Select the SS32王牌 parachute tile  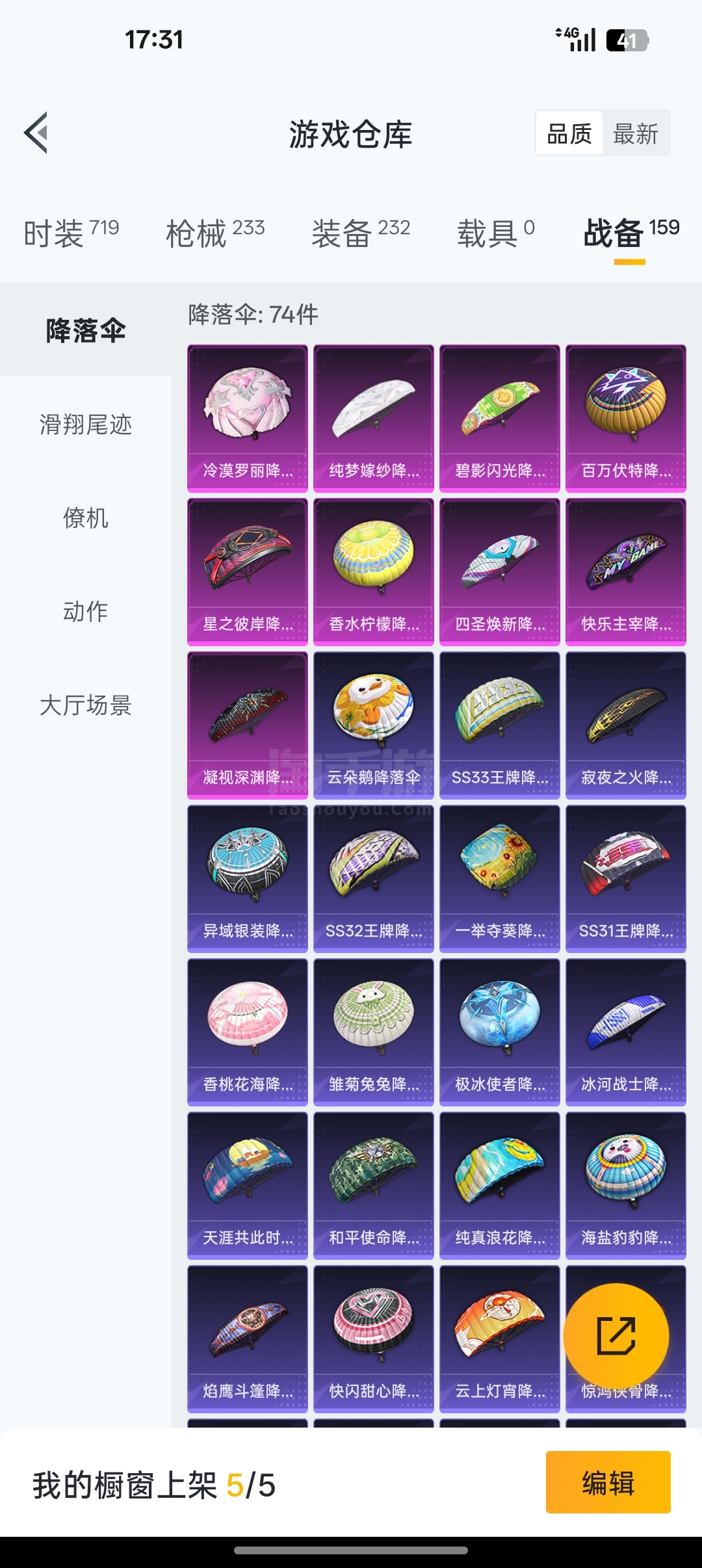coord(374,879)
